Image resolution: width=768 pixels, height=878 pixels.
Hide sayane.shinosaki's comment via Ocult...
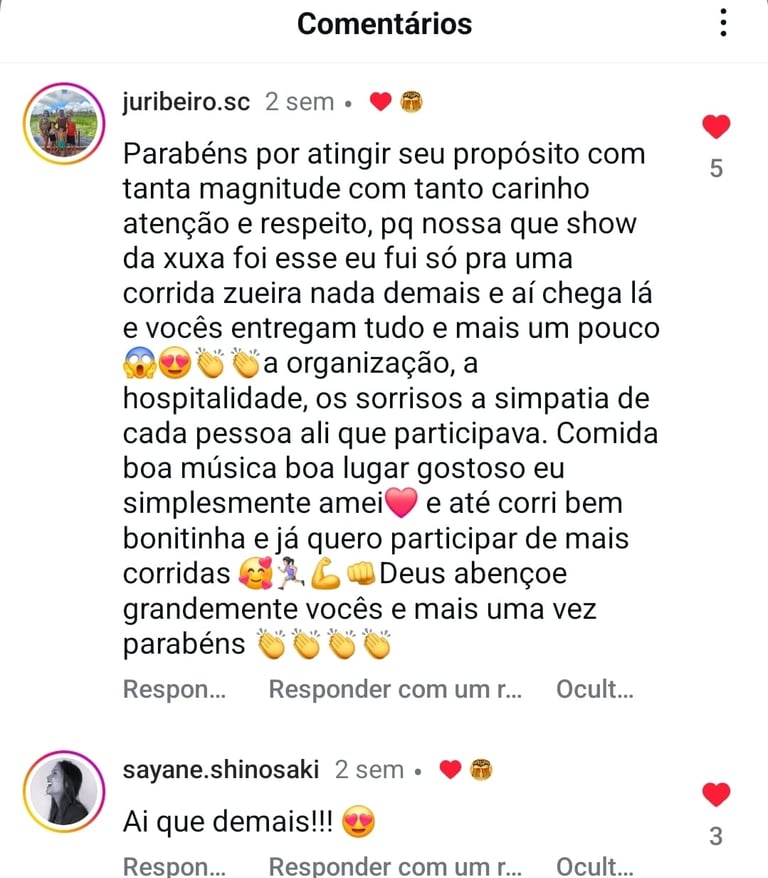tap(594, 866)
